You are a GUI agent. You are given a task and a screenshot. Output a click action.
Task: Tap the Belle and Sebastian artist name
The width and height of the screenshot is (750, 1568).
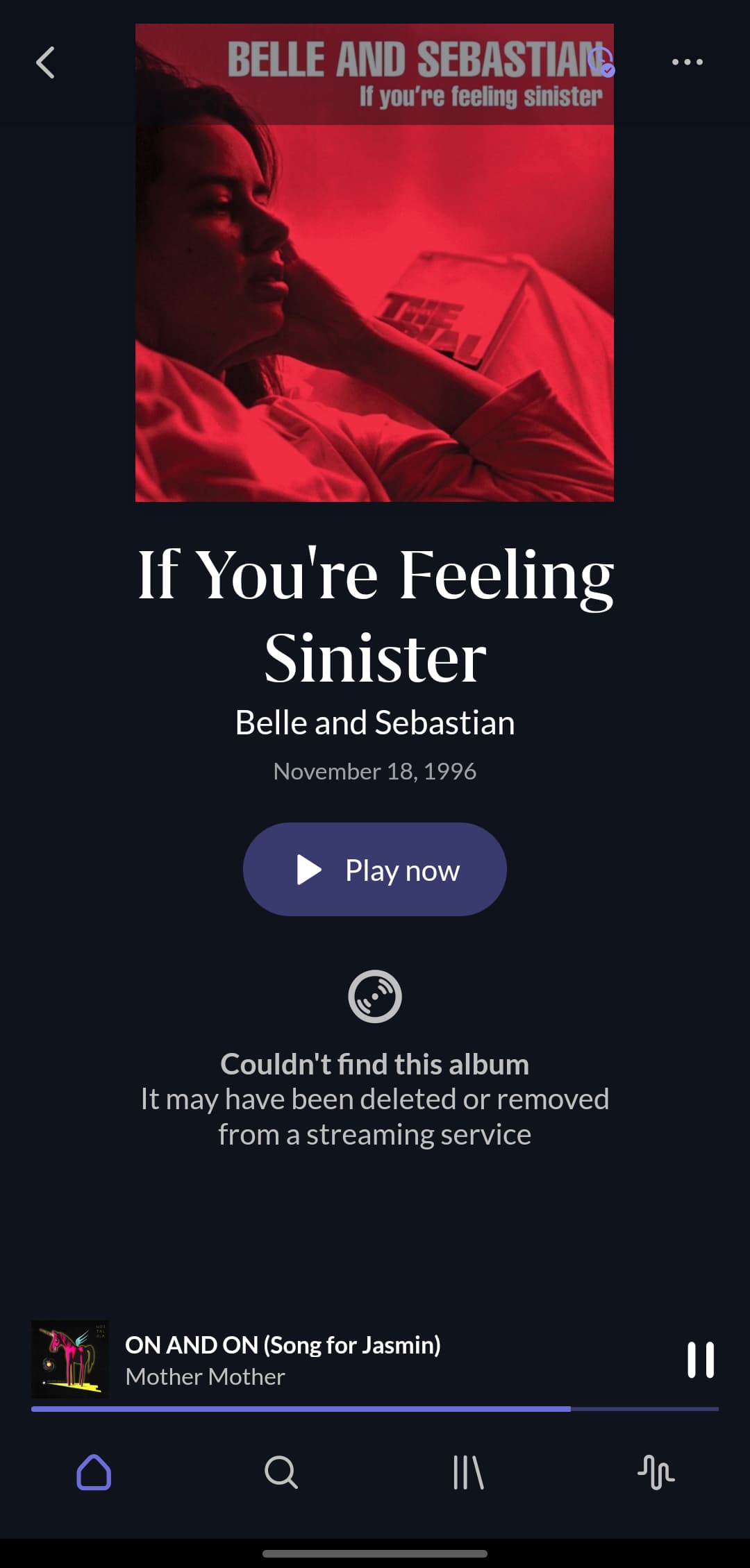(x=375, y=723)
